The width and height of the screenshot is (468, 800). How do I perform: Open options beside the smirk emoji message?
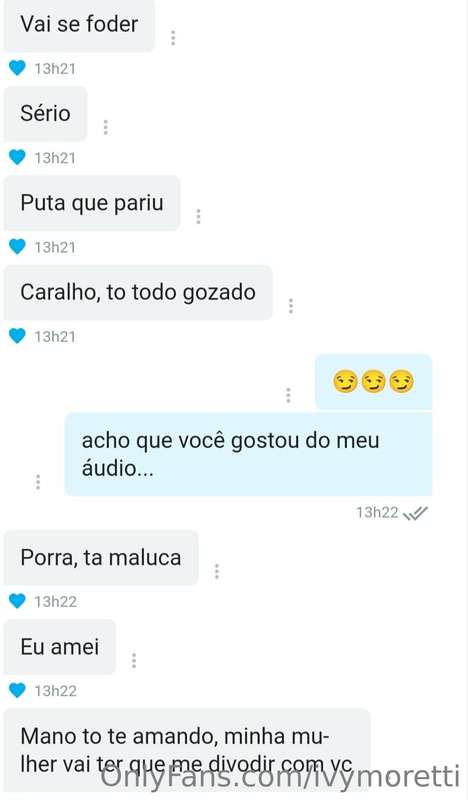[x=288, y=395]
